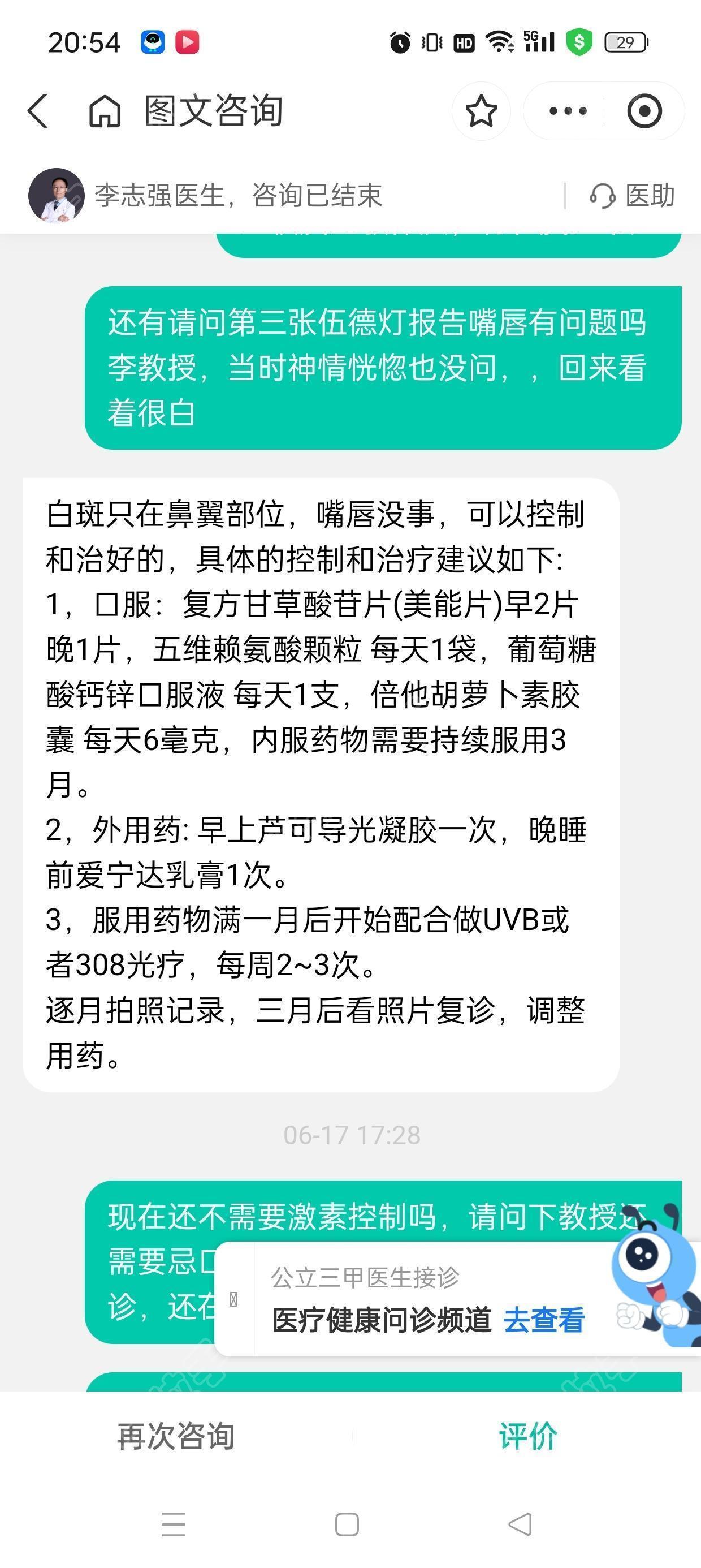Image resolution: width=701 pixels, height=1568 pixels.
Task: Tap the system back navigation button
Action: tap(520, 1524)
